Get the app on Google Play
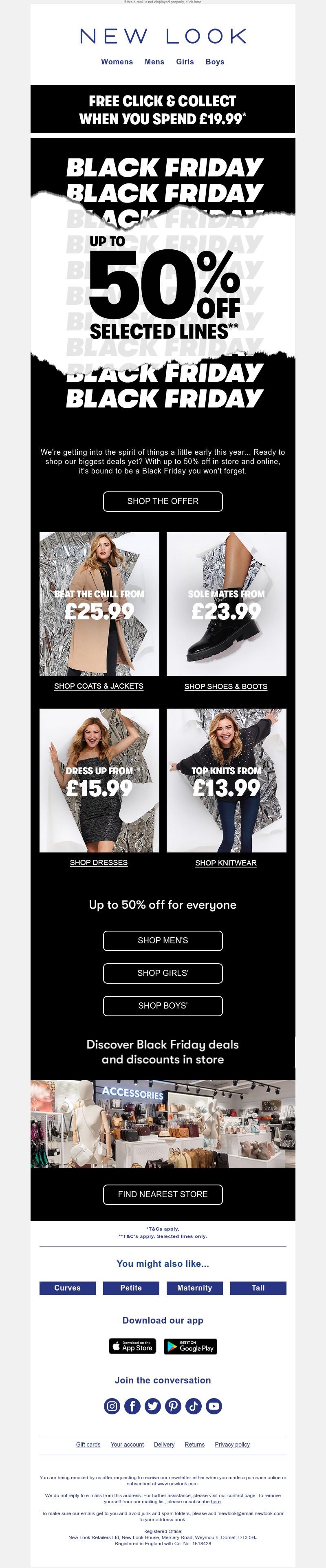This screenshot has width=326, height=1568. tap(190, 1346)
